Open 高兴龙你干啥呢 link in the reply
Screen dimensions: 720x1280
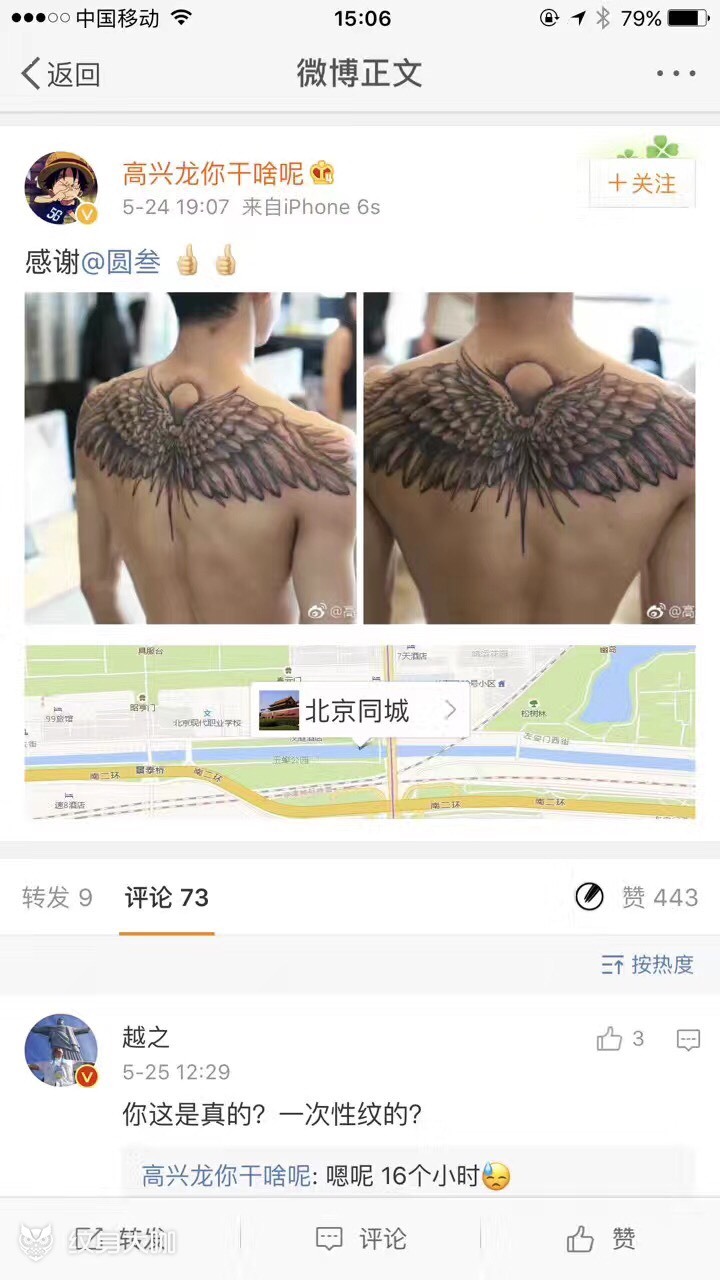pyautogui.click(x=226, y=1176)
